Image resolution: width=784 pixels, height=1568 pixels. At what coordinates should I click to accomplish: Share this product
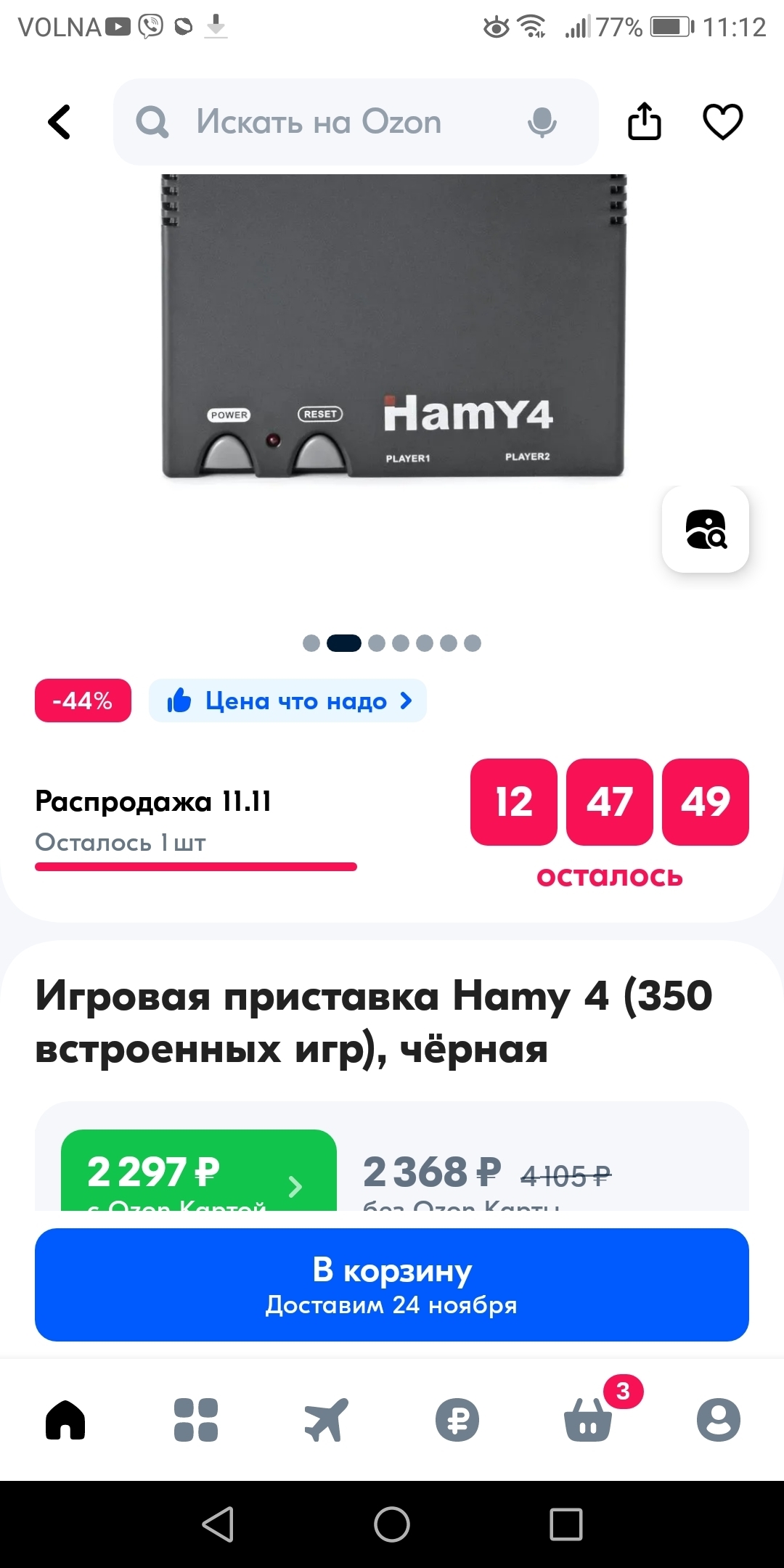point(644,121)
